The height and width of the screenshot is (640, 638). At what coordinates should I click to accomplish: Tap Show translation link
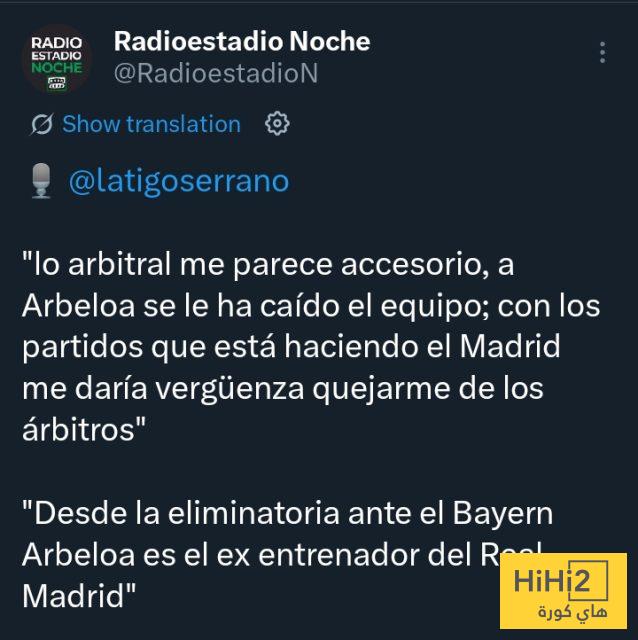click(150, 124)
